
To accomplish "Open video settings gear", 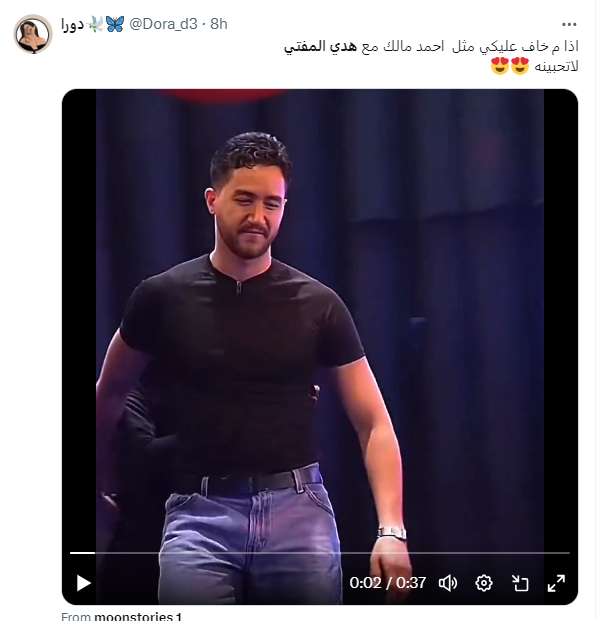I will (484, 582).
